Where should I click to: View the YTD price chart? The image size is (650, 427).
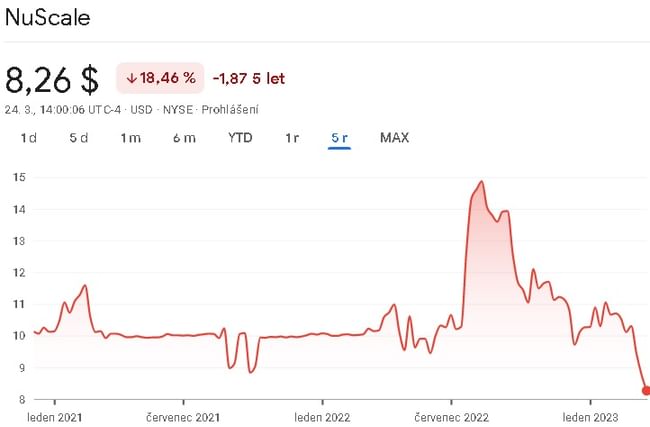[x=240, y=138]
